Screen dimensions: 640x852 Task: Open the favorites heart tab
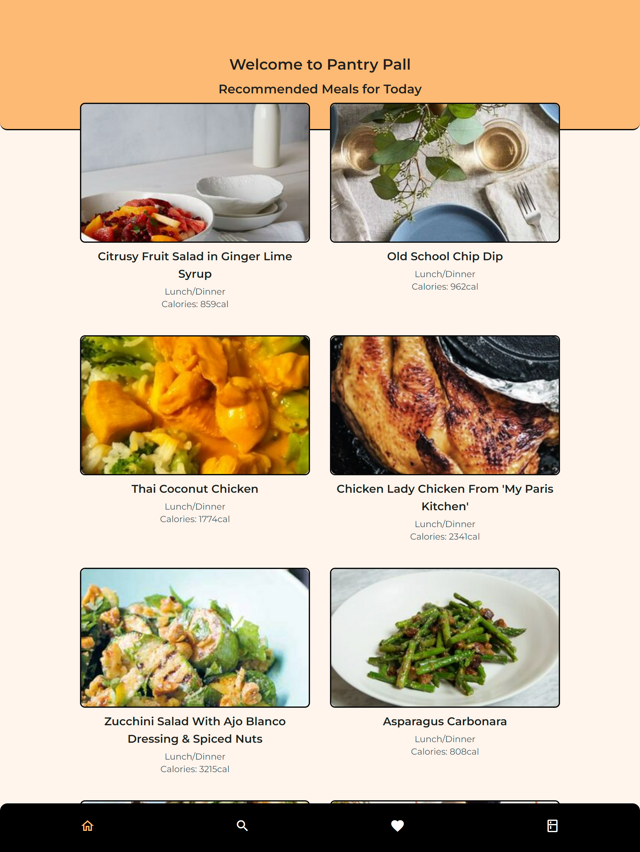(x=397, y=826)
